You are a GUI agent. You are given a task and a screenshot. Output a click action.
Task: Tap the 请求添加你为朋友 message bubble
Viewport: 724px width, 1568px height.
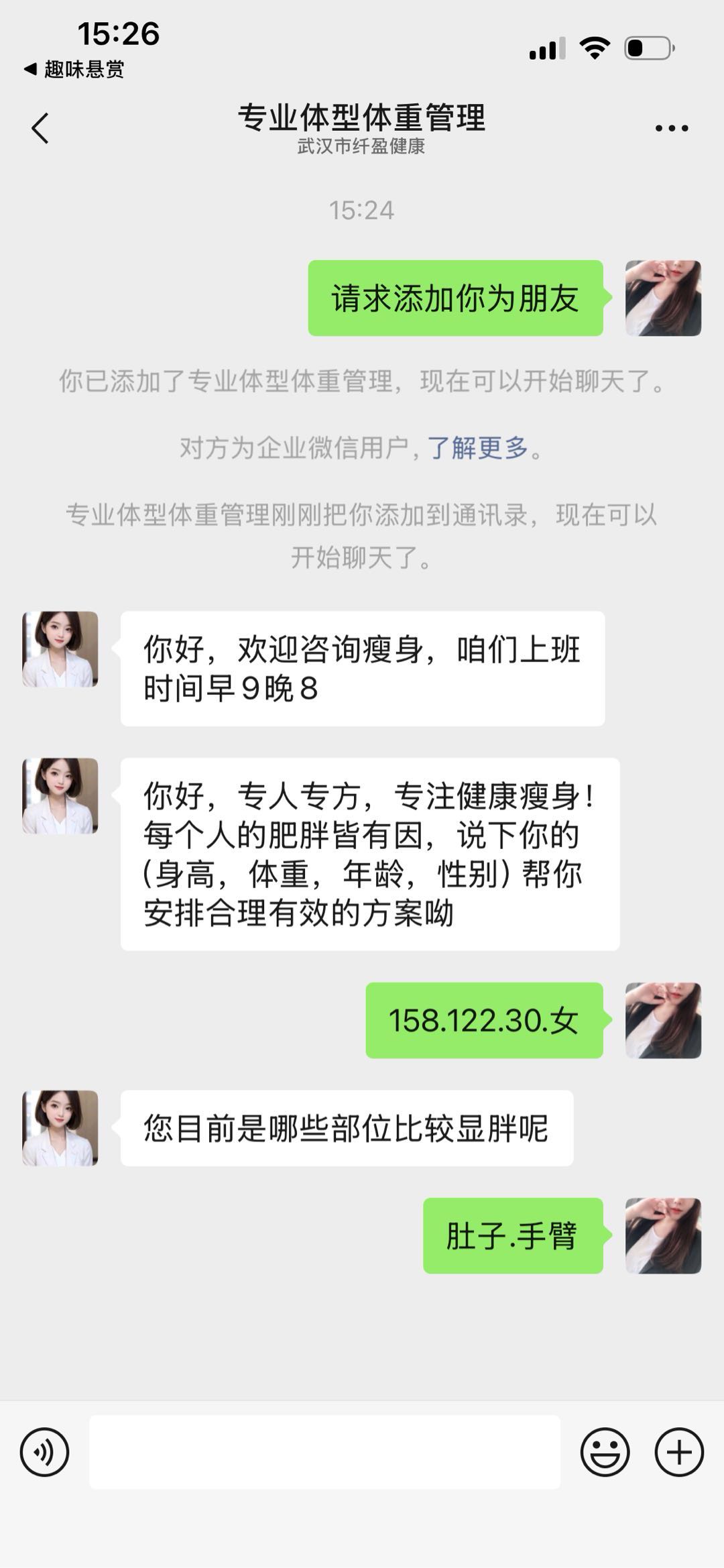[x=456, y=296]
